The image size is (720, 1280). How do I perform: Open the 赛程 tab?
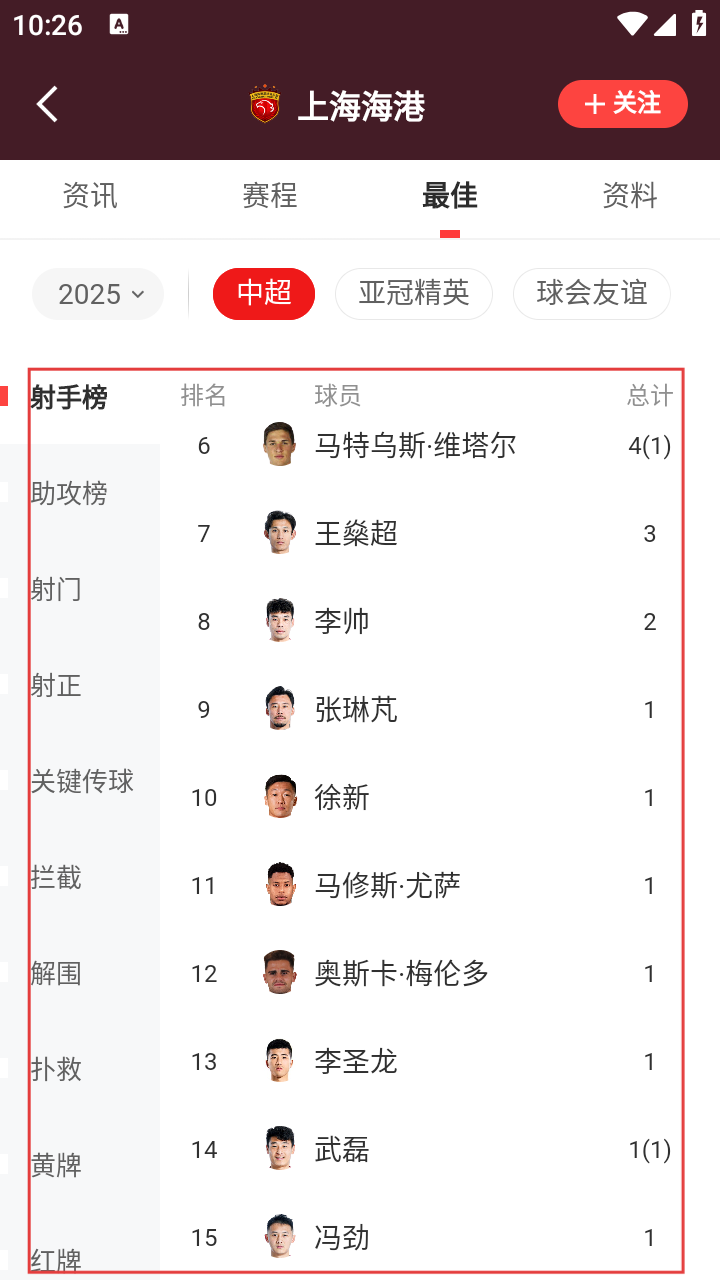tap(270, 196)
